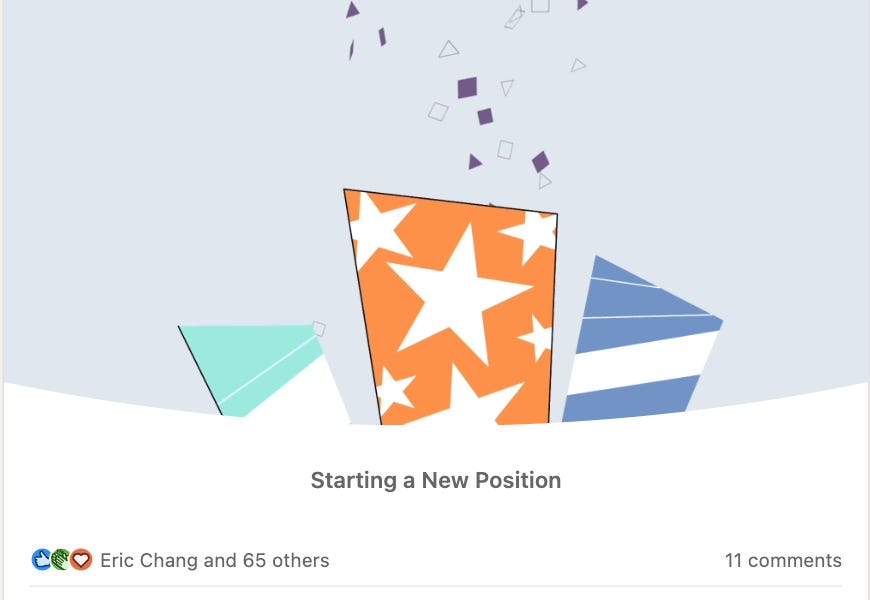Viewport: 870px width, 600px height.
Task: Open the Starting a New Position celebration card
Action: 435,479
